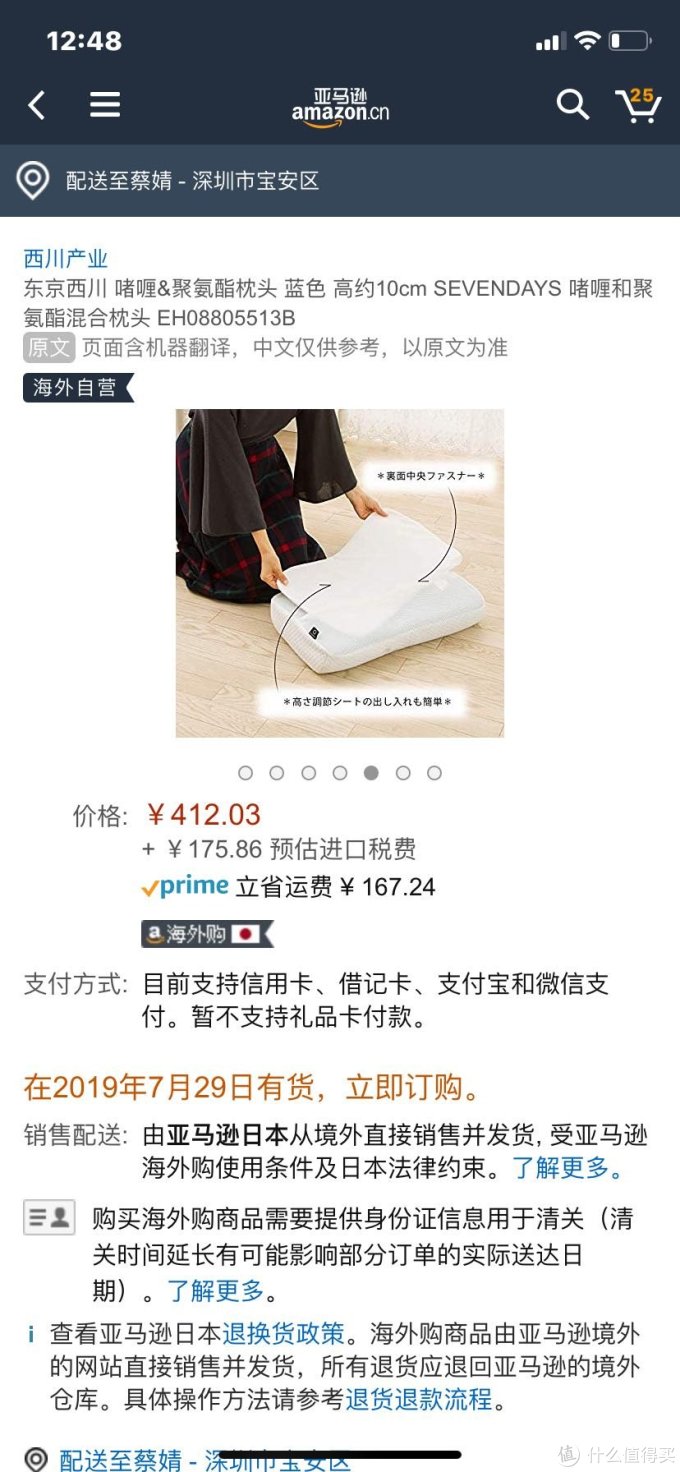Open the product image of the pillow
Screen dimensions: 680x1472
click(x=340, y=573)
